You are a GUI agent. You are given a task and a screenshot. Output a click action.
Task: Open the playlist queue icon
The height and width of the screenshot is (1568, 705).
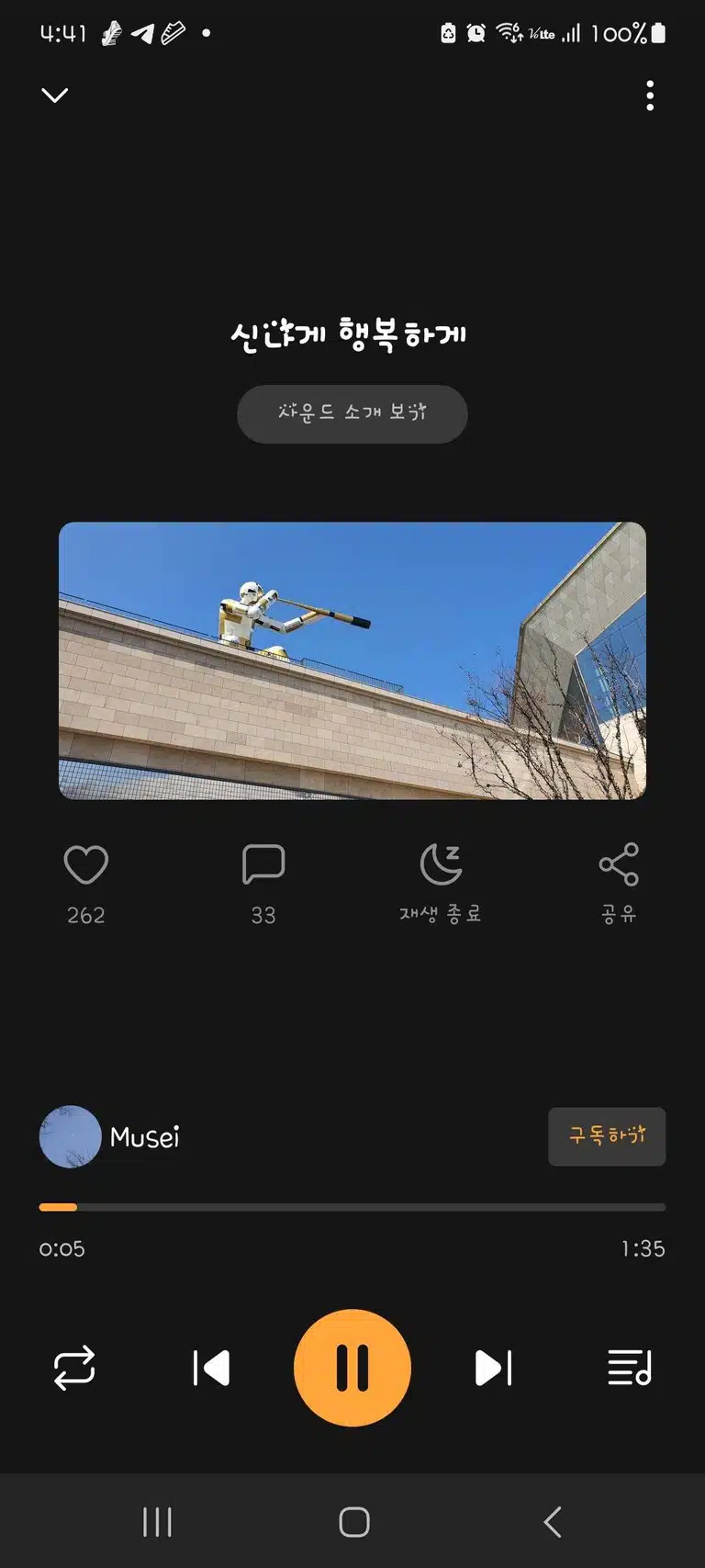pos(630,1368)
